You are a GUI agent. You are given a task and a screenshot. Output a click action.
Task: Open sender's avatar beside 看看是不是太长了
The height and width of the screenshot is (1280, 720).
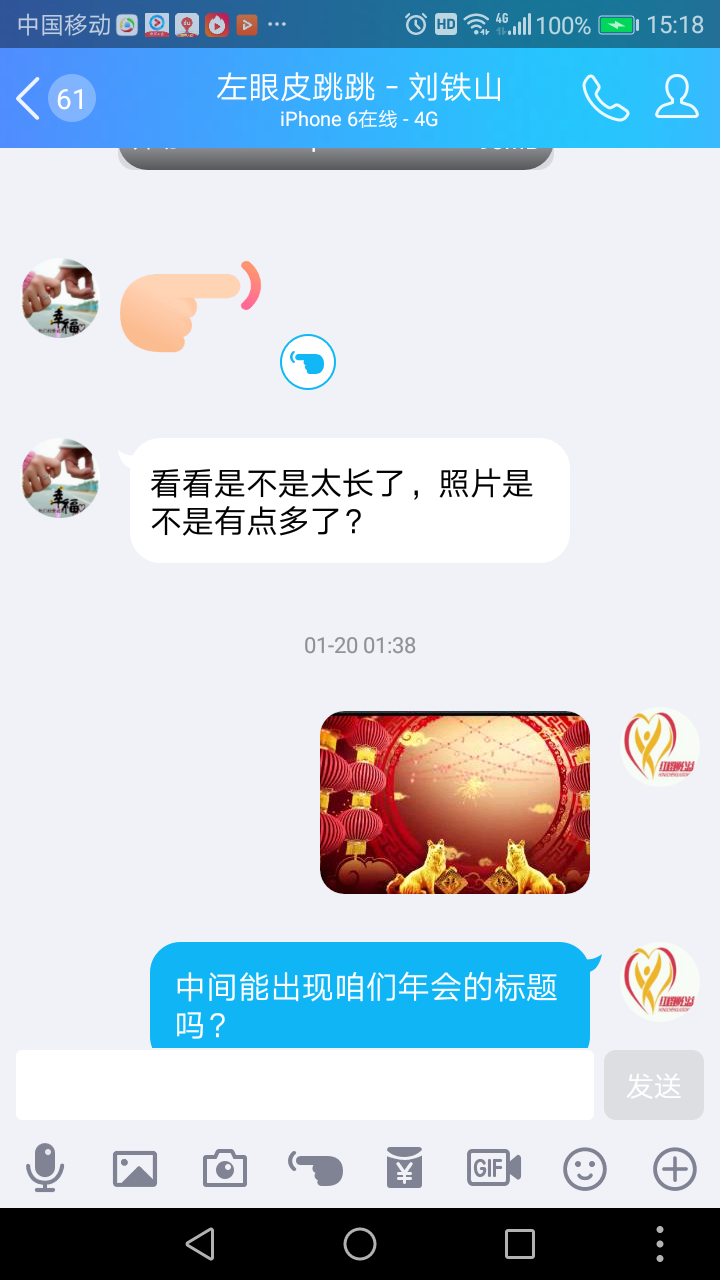[61, 478]
